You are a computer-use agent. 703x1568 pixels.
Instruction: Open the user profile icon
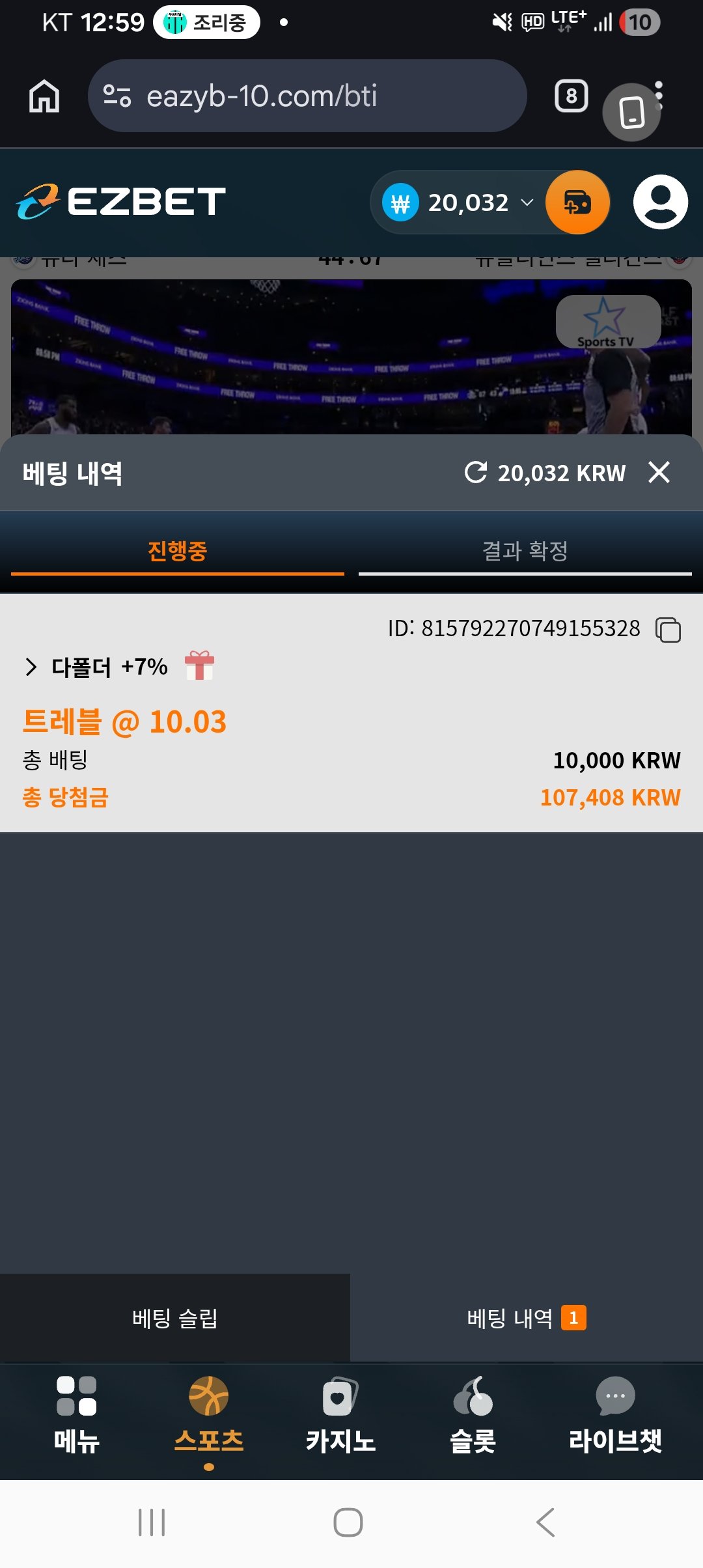(660, 203)
